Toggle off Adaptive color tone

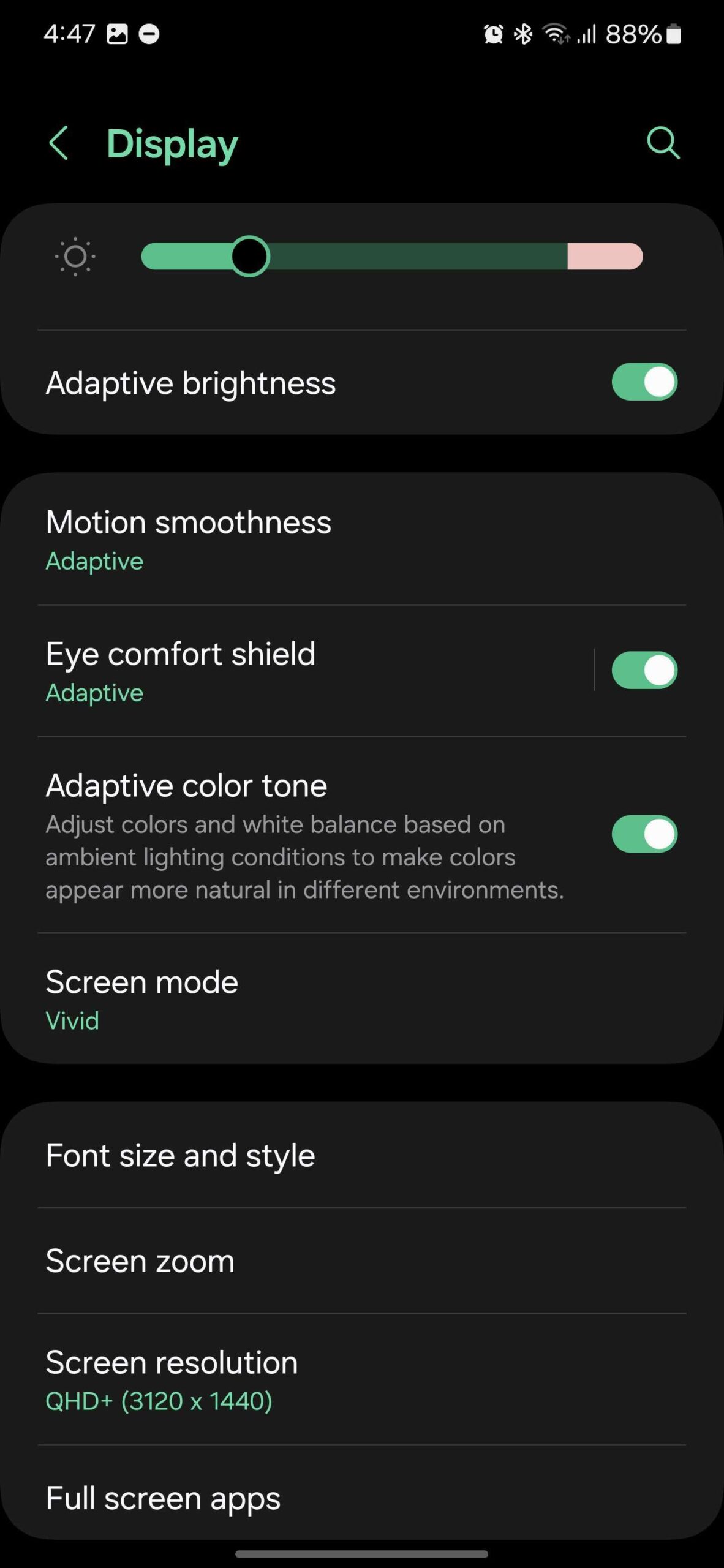point(644,834)
